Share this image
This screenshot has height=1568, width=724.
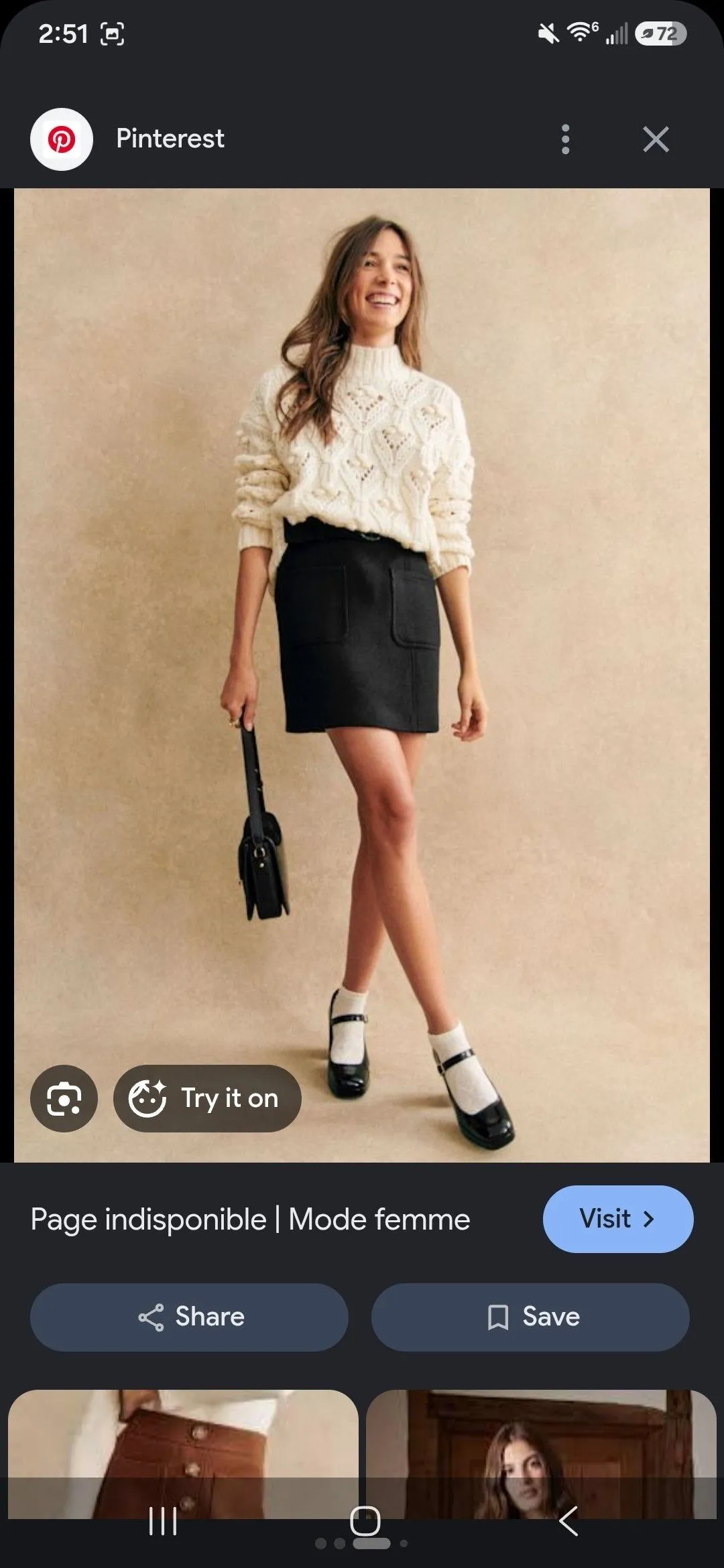coord(189,1317)
